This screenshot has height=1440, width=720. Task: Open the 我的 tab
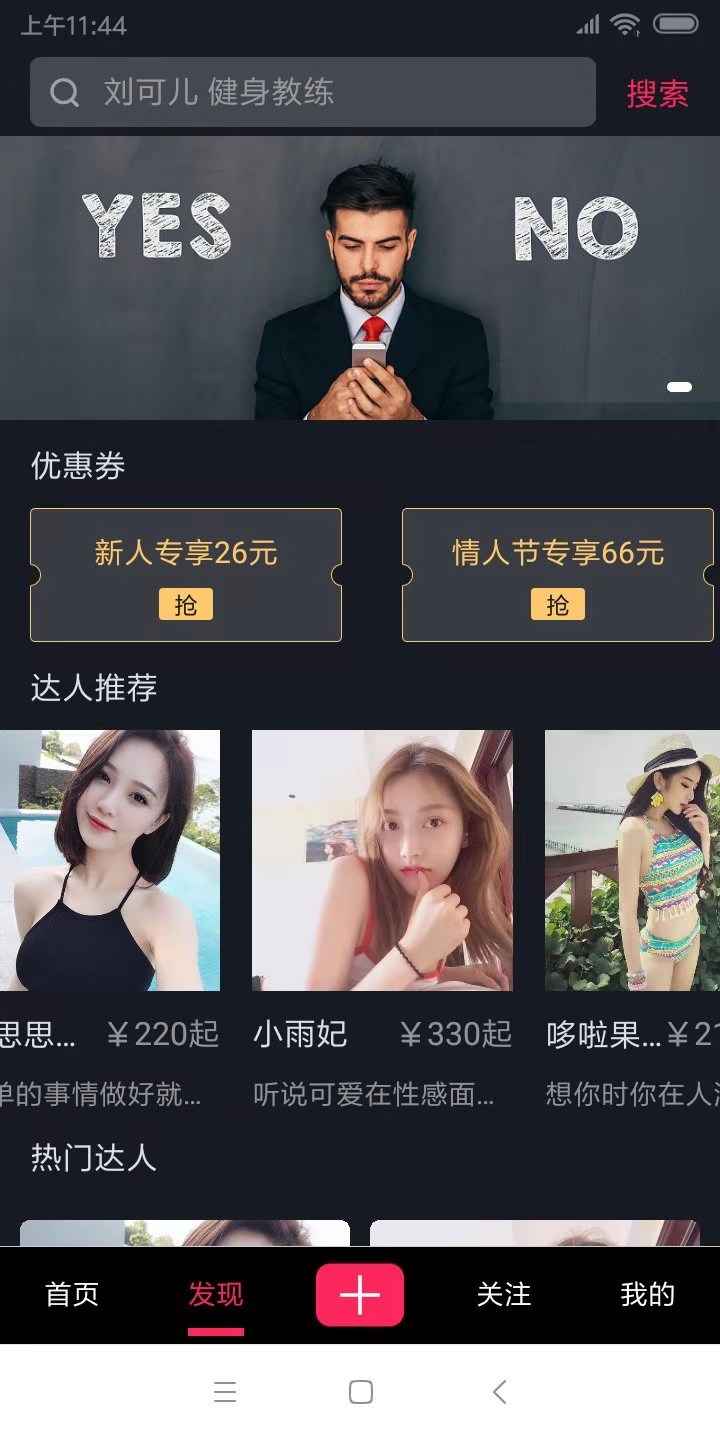648,1294
